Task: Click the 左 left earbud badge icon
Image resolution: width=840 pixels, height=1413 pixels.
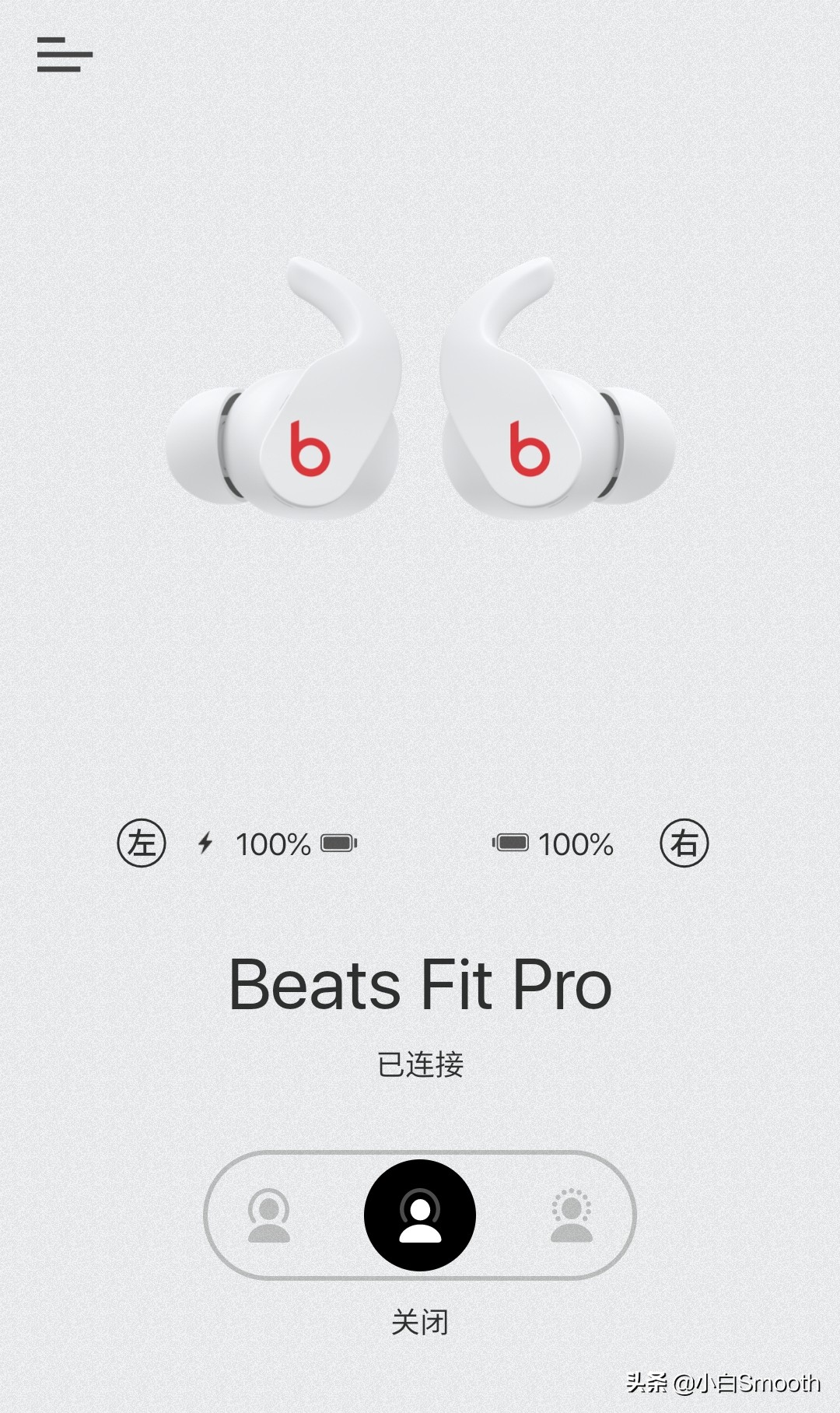Action: pyautogui.click(x=140, y=843)
